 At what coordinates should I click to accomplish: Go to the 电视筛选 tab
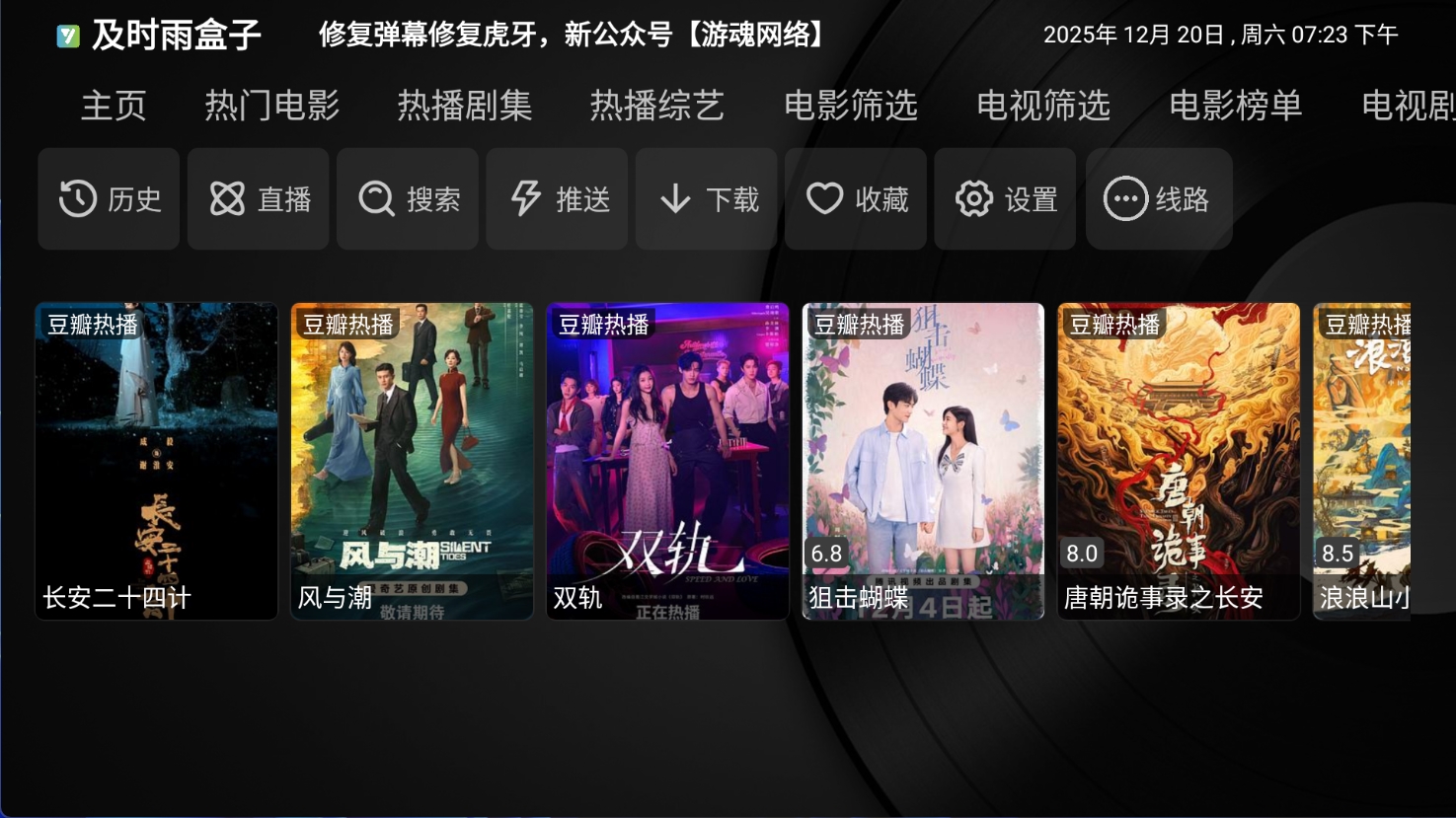1042,106
